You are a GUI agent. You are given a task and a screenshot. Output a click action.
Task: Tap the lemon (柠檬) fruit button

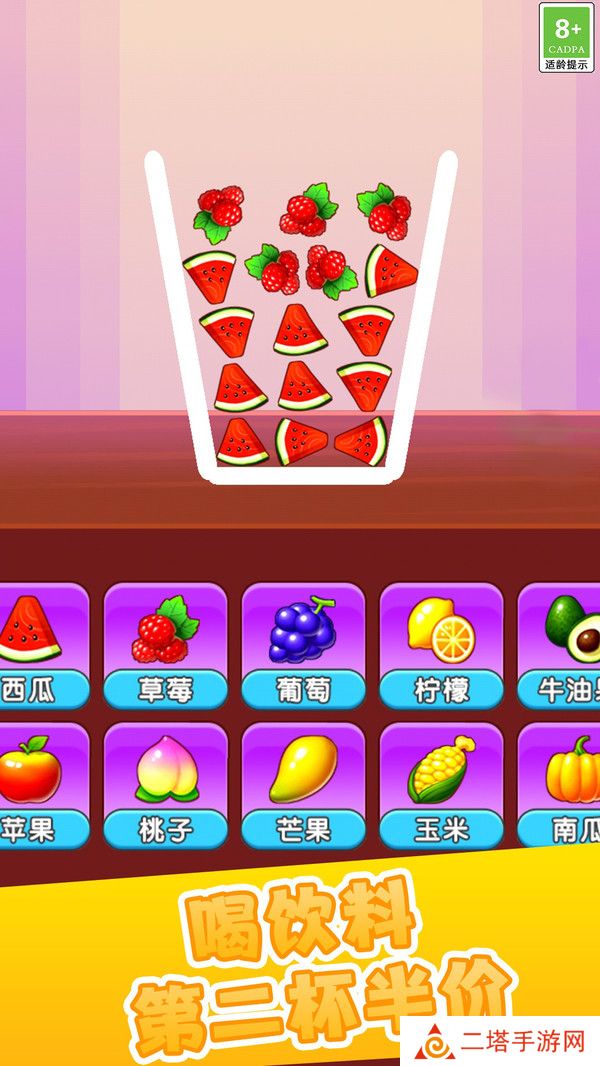(441, 645)
